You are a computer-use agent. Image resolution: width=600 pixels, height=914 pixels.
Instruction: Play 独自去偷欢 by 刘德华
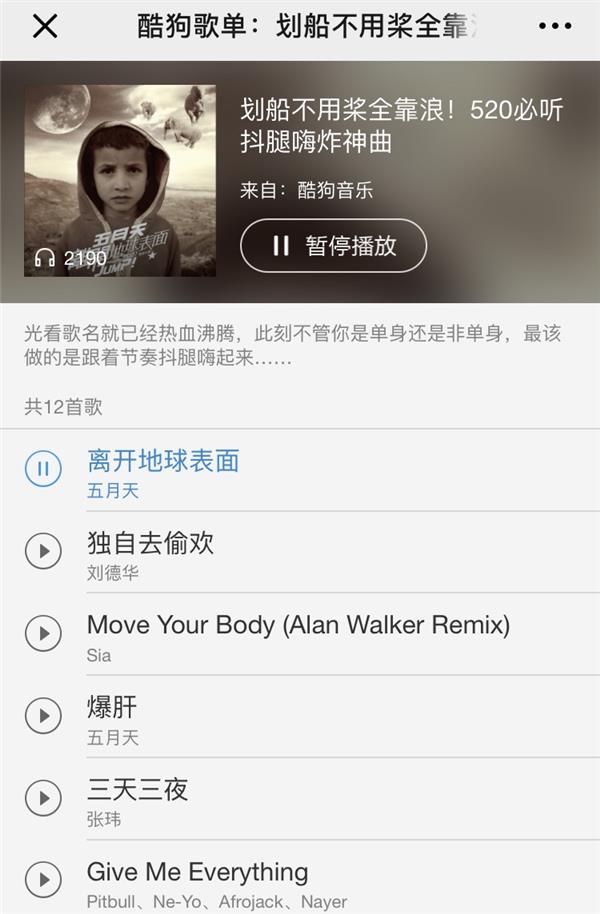coord(43,551)
